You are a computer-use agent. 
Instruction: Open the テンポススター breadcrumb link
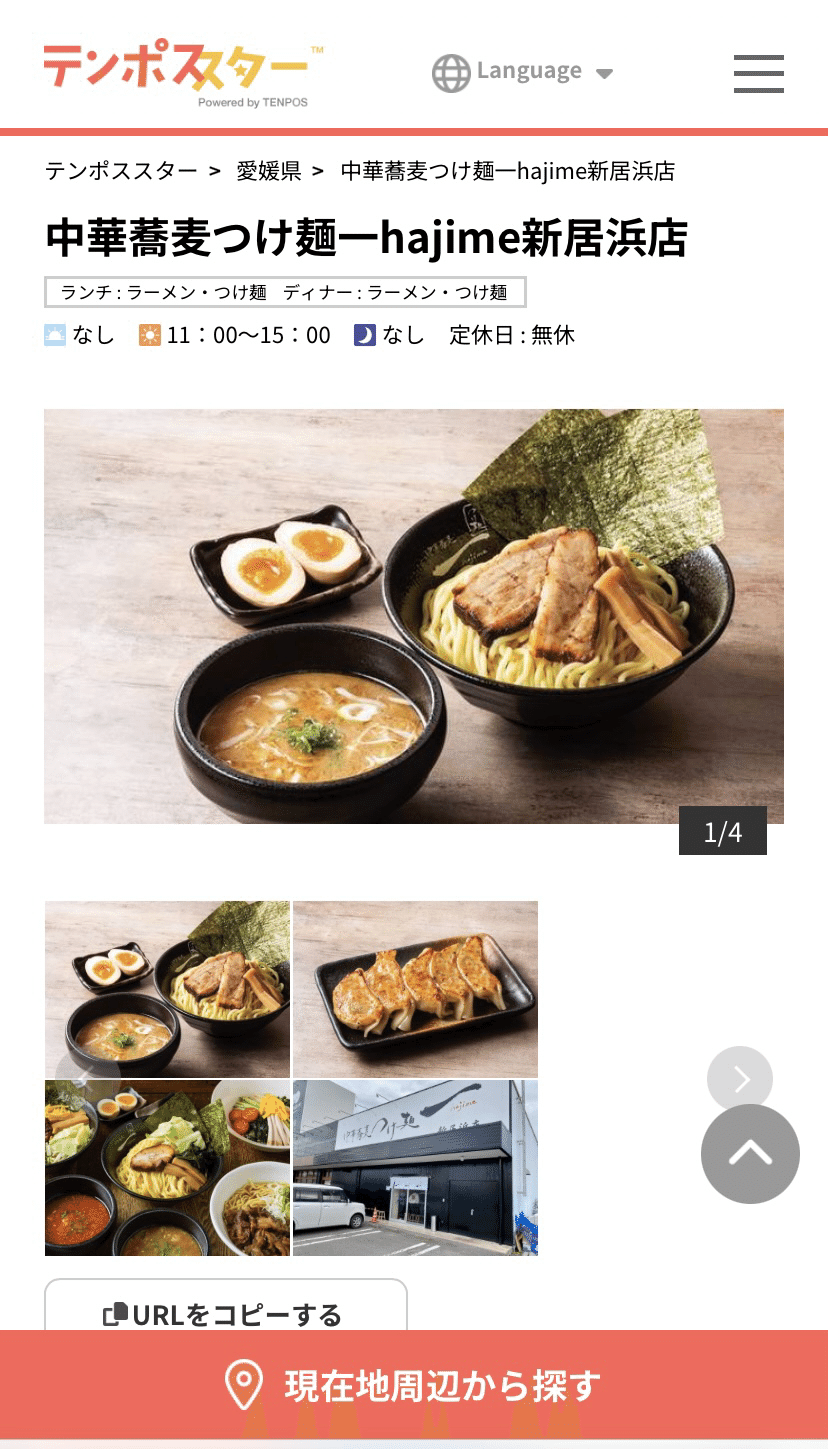[x=121, y=171]
